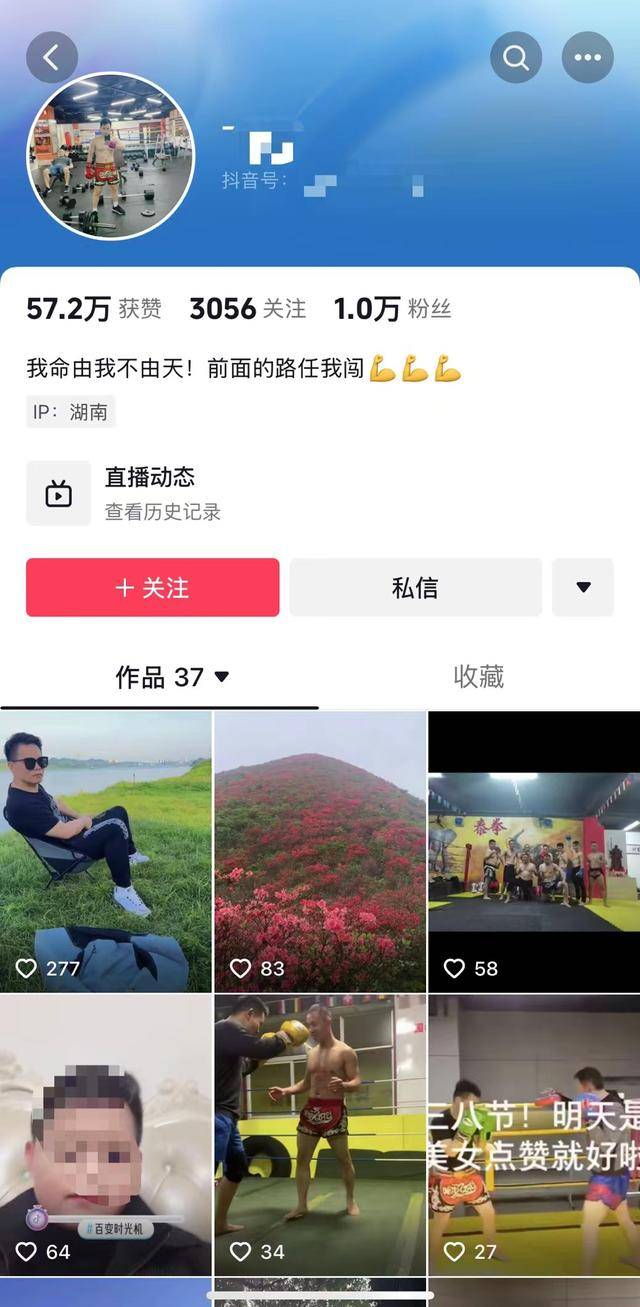Open the sparring video with 27 likes
The height and width of the screenshot is (1307, 640).
[534, 1135]
